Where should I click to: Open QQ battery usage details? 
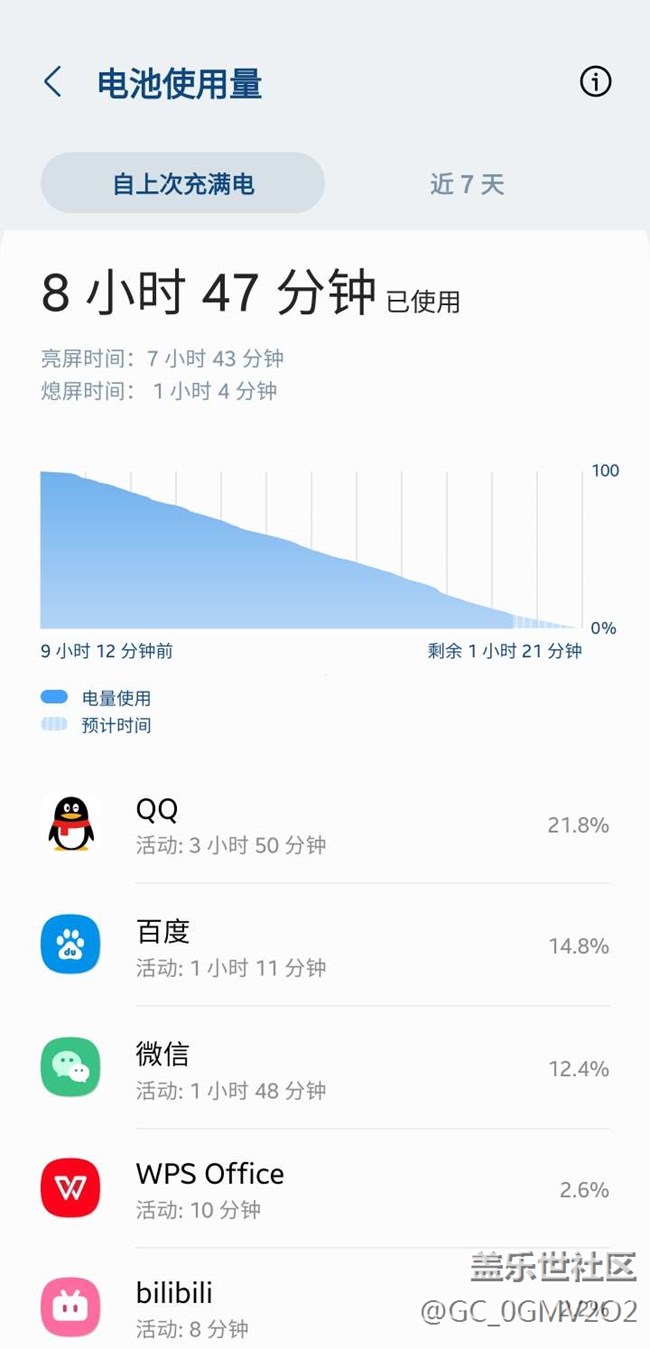(x=325, y=825)
